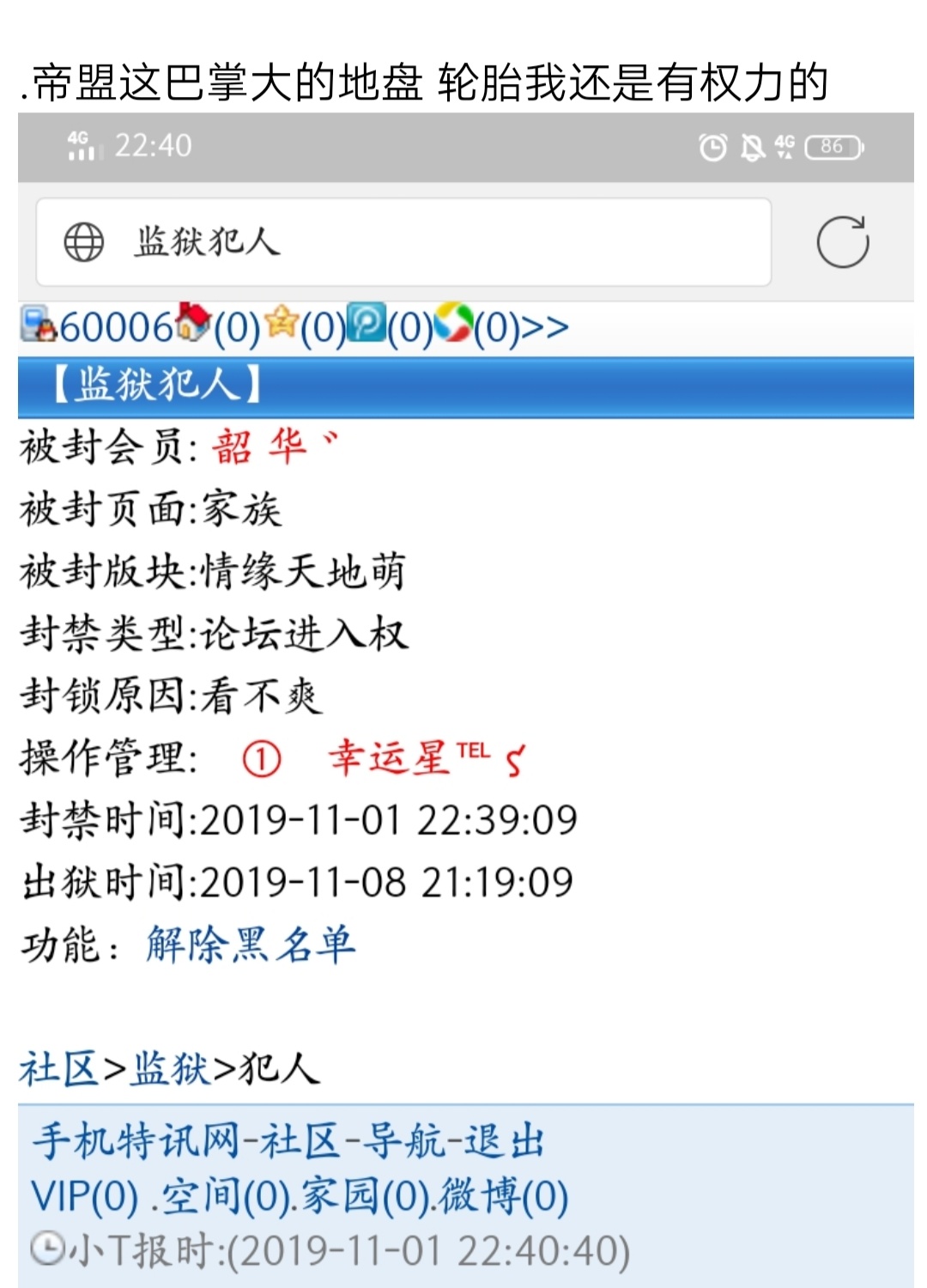Open 手机特讯网 home link
Screen dimensions: 927x1288
pyautogui.click(x=136, y=1142)
